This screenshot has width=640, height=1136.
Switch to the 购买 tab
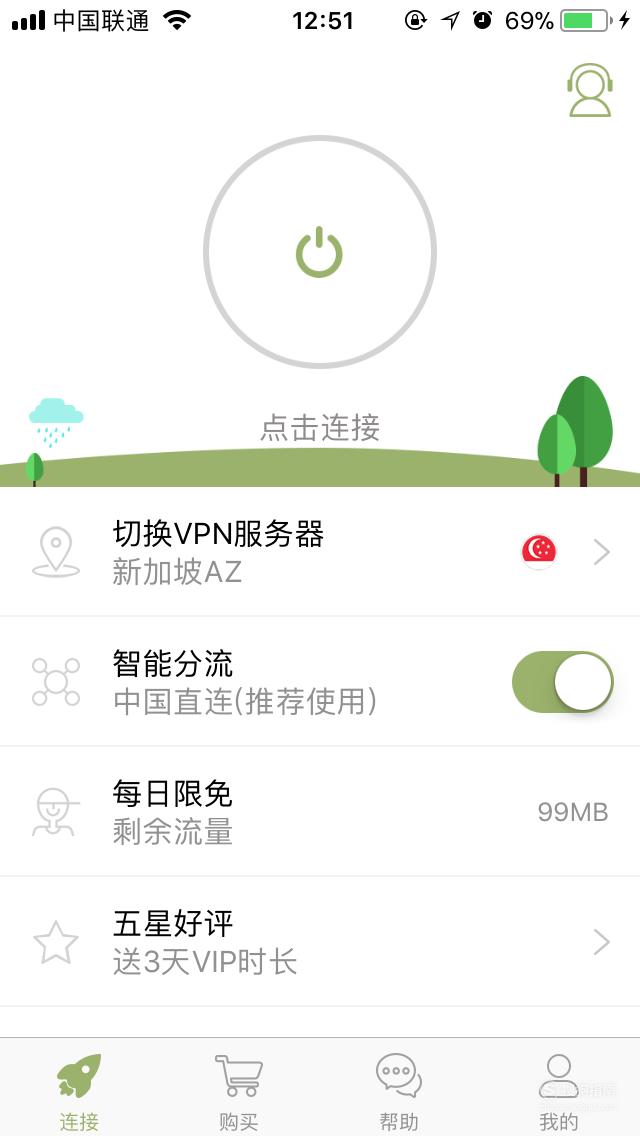[x=239, y=1090]
